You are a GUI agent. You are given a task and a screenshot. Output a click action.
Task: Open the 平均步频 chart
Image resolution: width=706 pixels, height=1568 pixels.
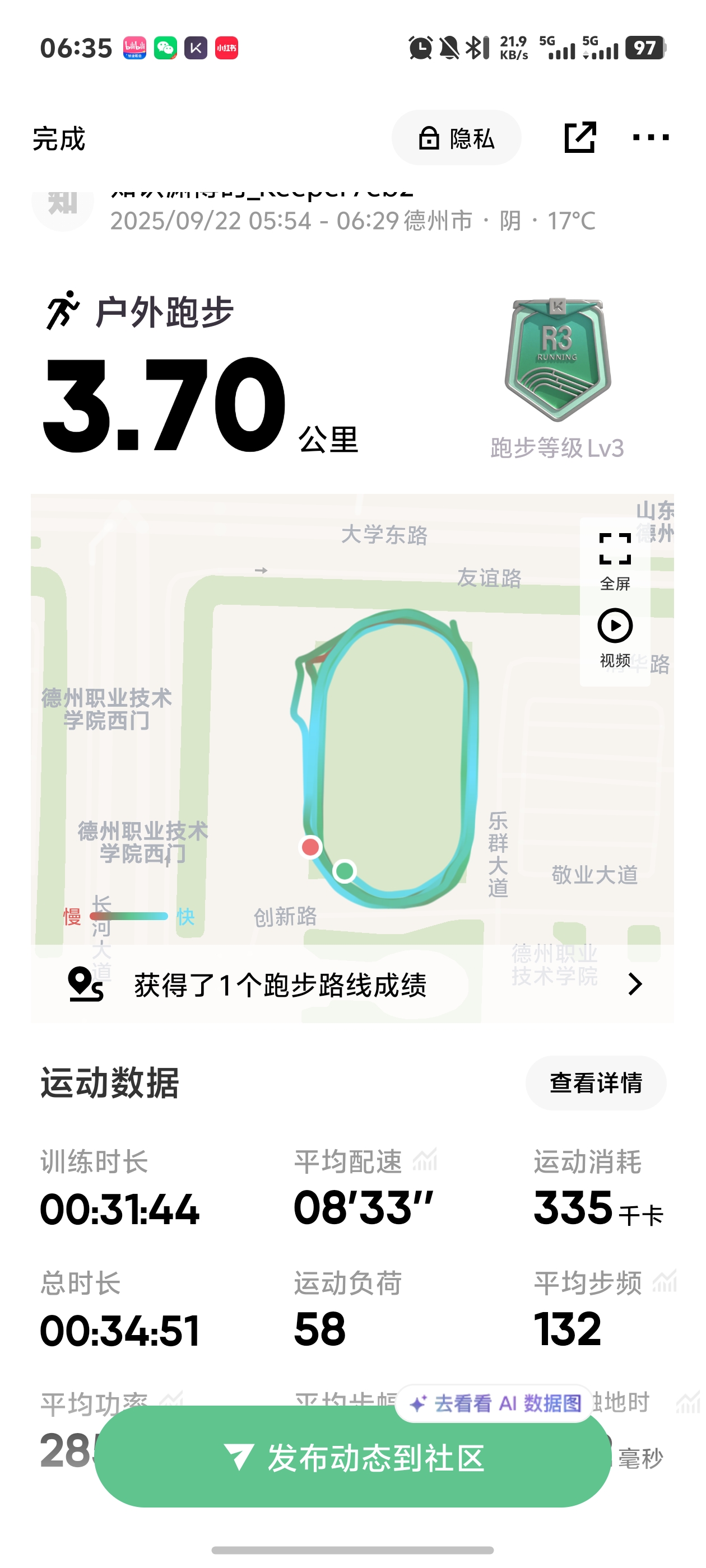tap(665, 1282)
